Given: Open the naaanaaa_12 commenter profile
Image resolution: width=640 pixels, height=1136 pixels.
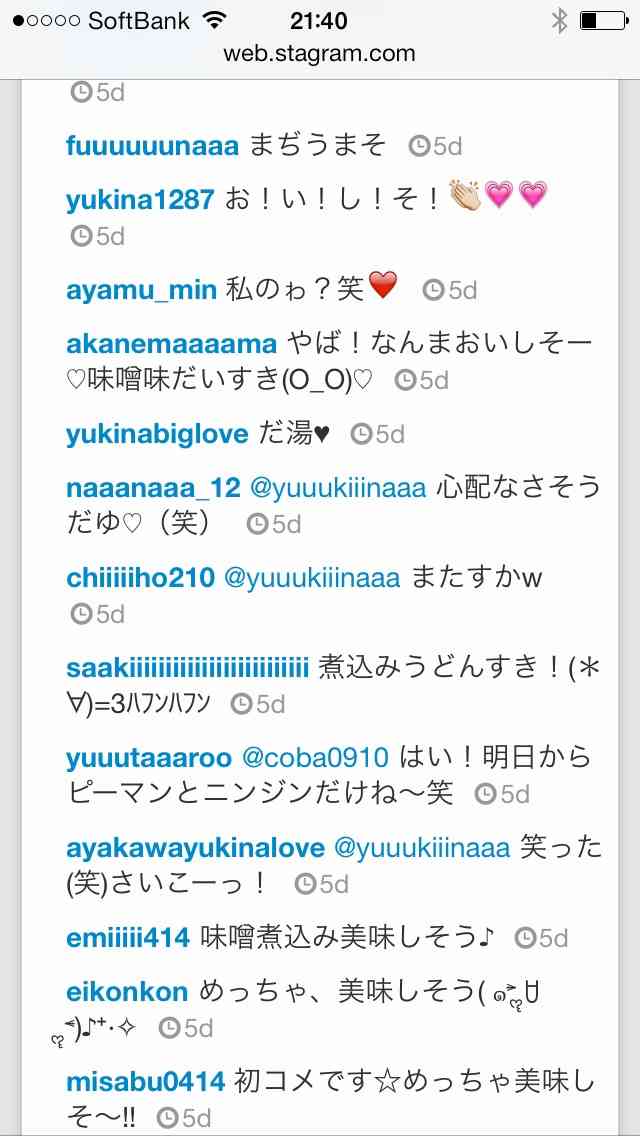Looking at the screenshot, I should point(153,487).
